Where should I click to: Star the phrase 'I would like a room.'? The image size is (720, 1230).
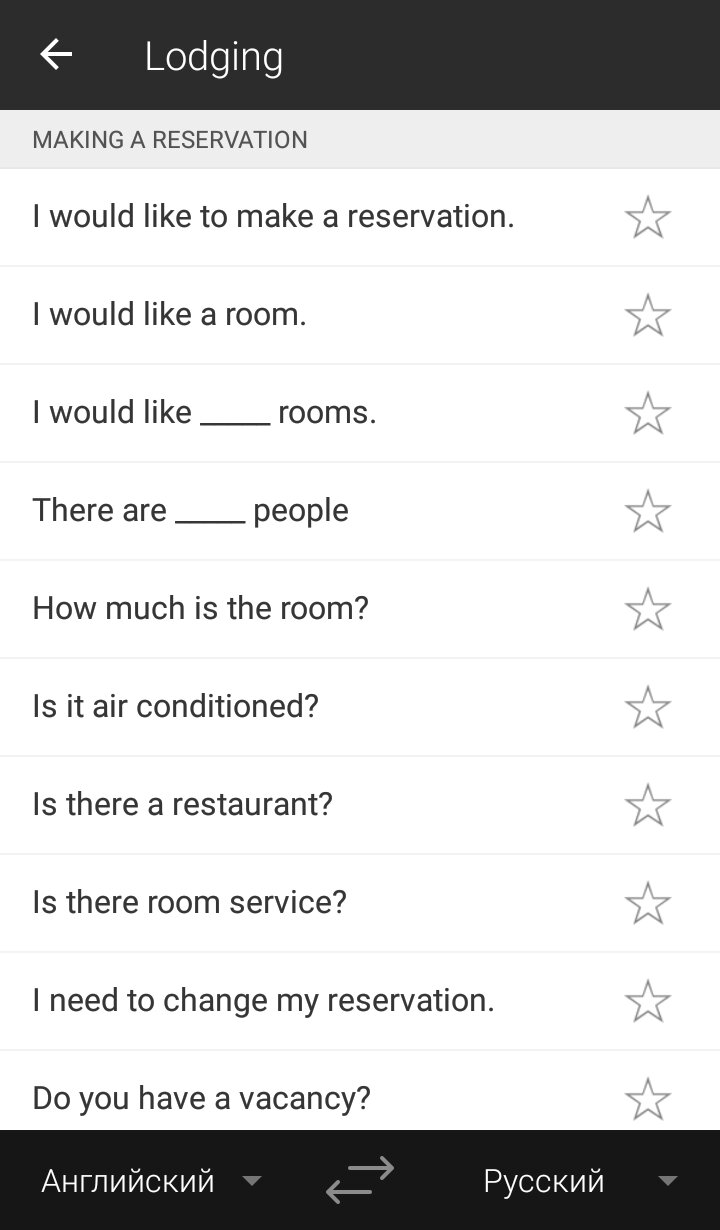click(x=647, y=315)
